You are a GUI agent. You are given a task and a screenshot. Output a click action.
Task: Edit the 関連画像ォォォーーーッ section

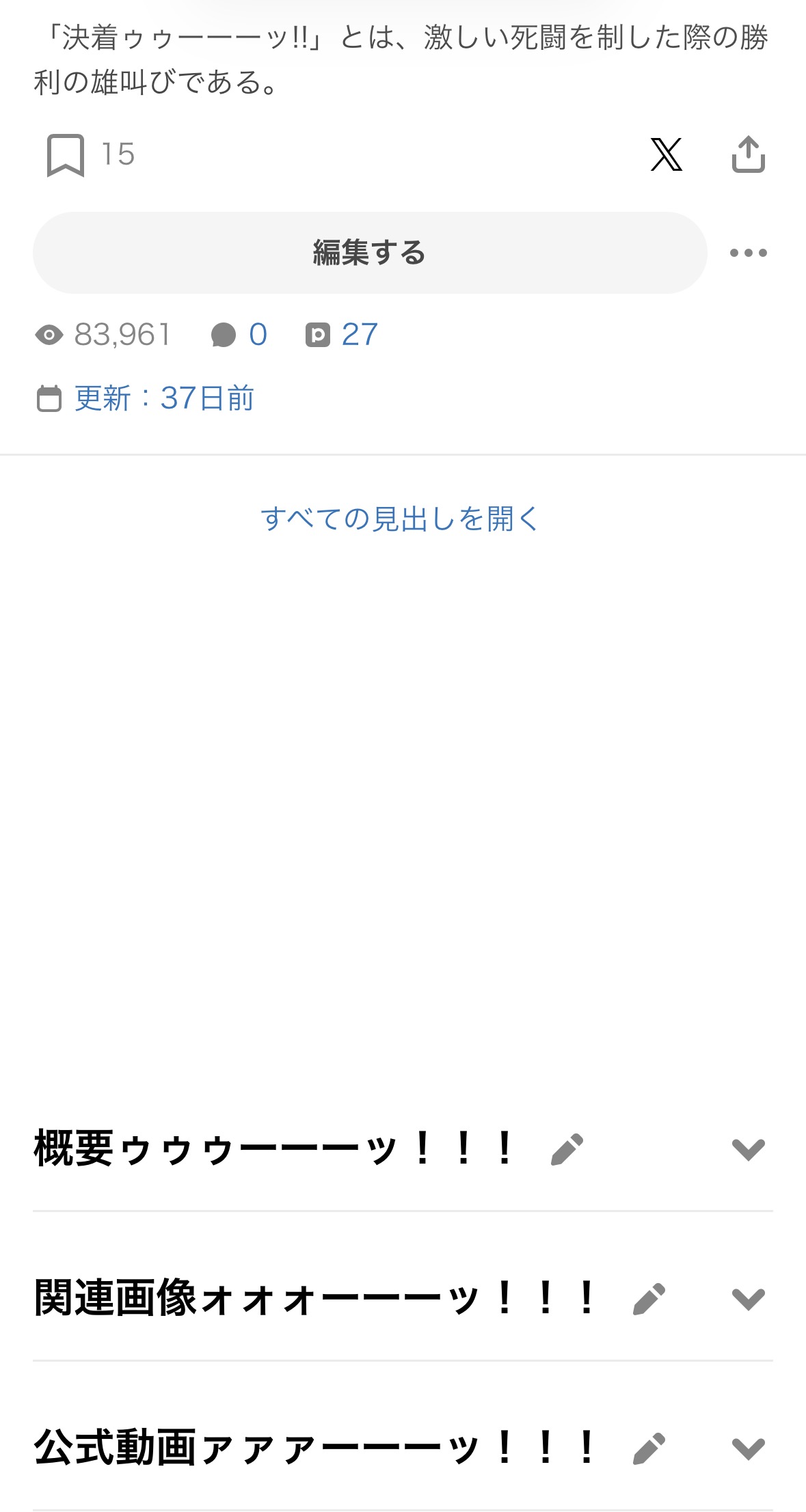pyautogui.click(x=649, y=1299)
